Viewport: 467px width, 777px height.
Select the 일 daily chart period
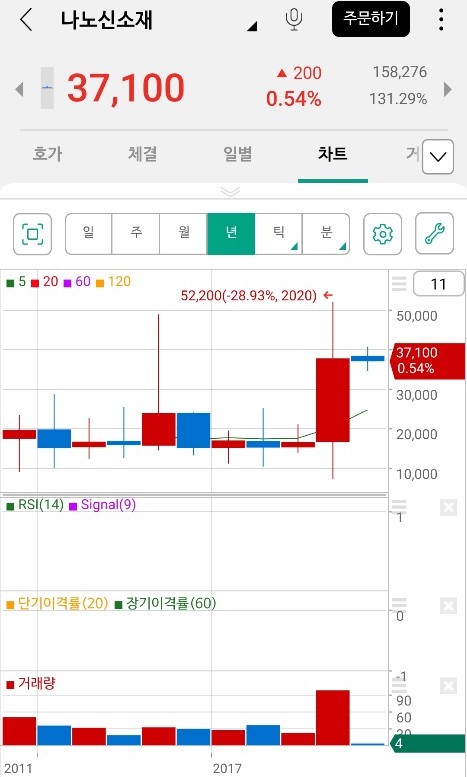point(88,234)
